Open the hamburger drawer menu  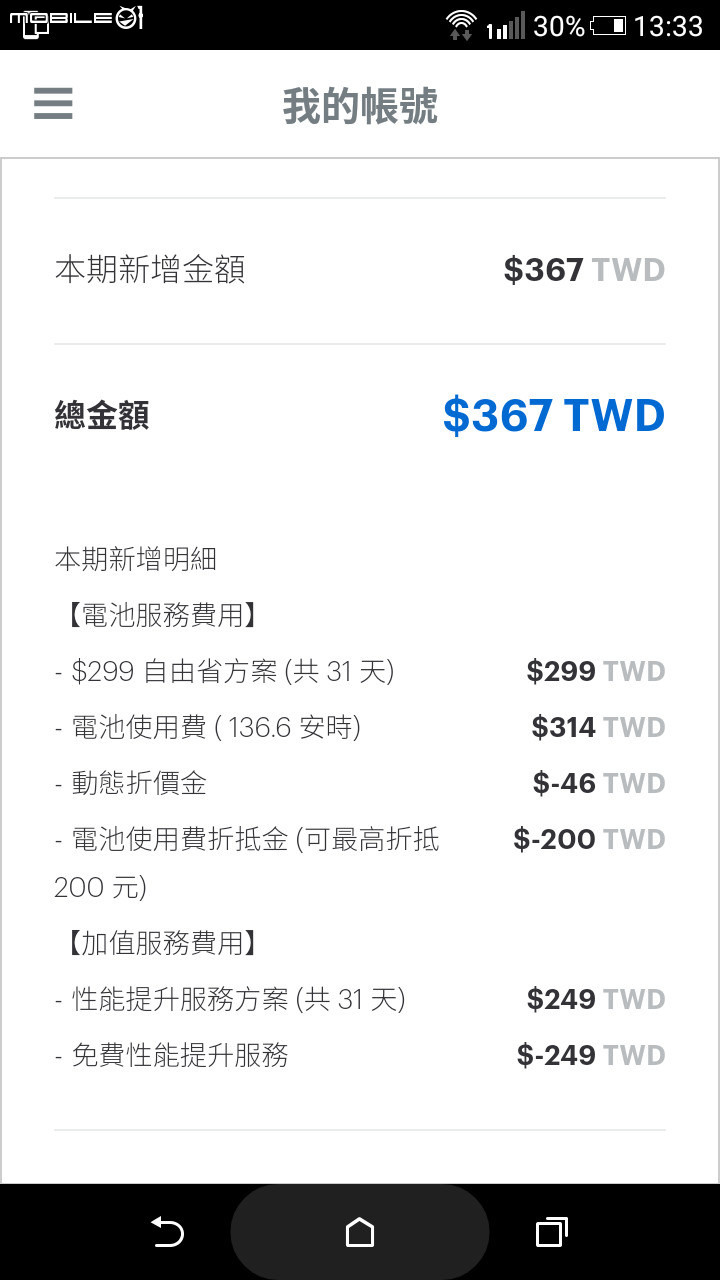pos(53,104)
